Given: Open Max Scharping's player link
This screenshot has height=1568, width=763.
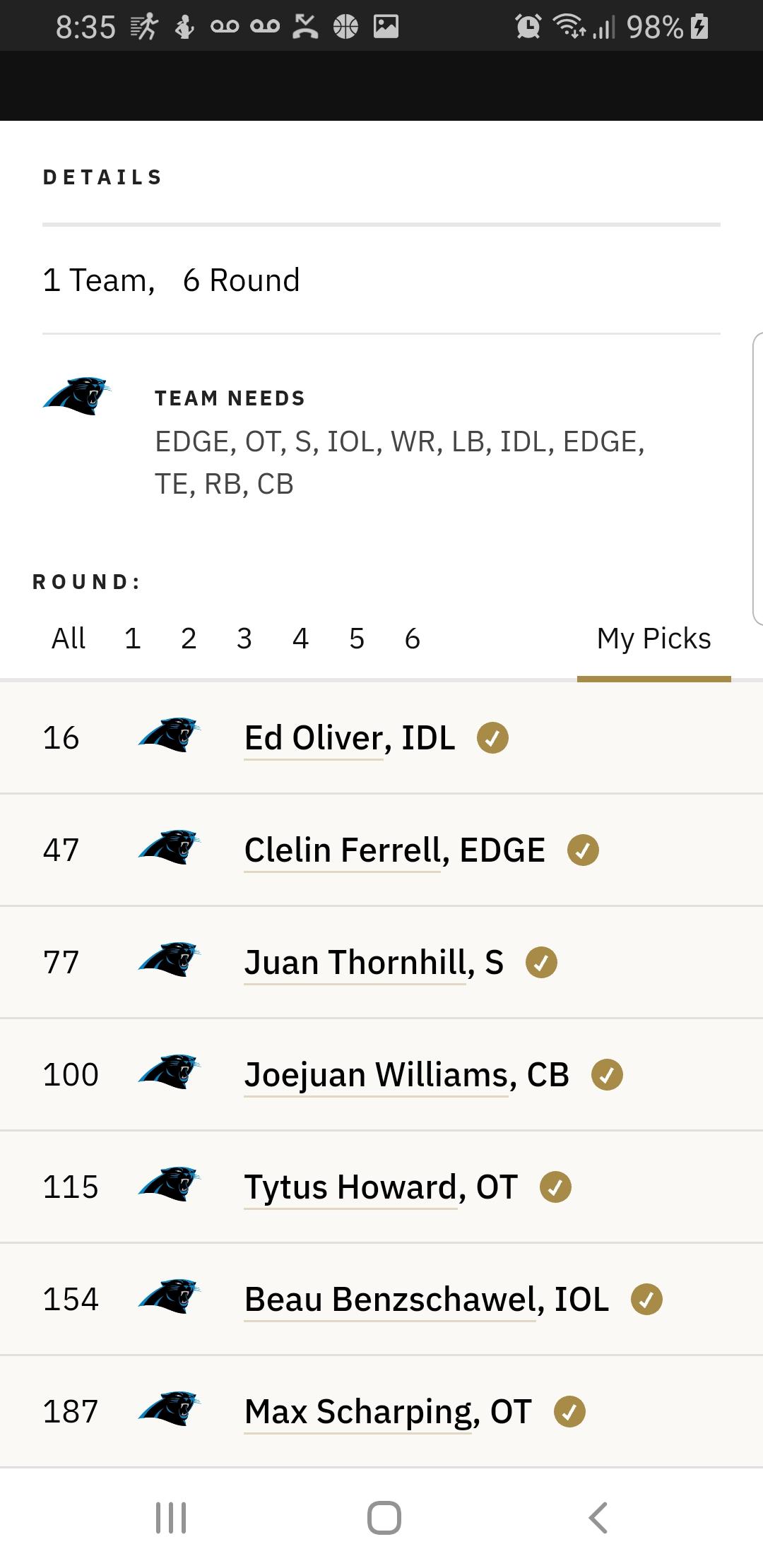Looking at the screenshot, I should (388, 1412).
